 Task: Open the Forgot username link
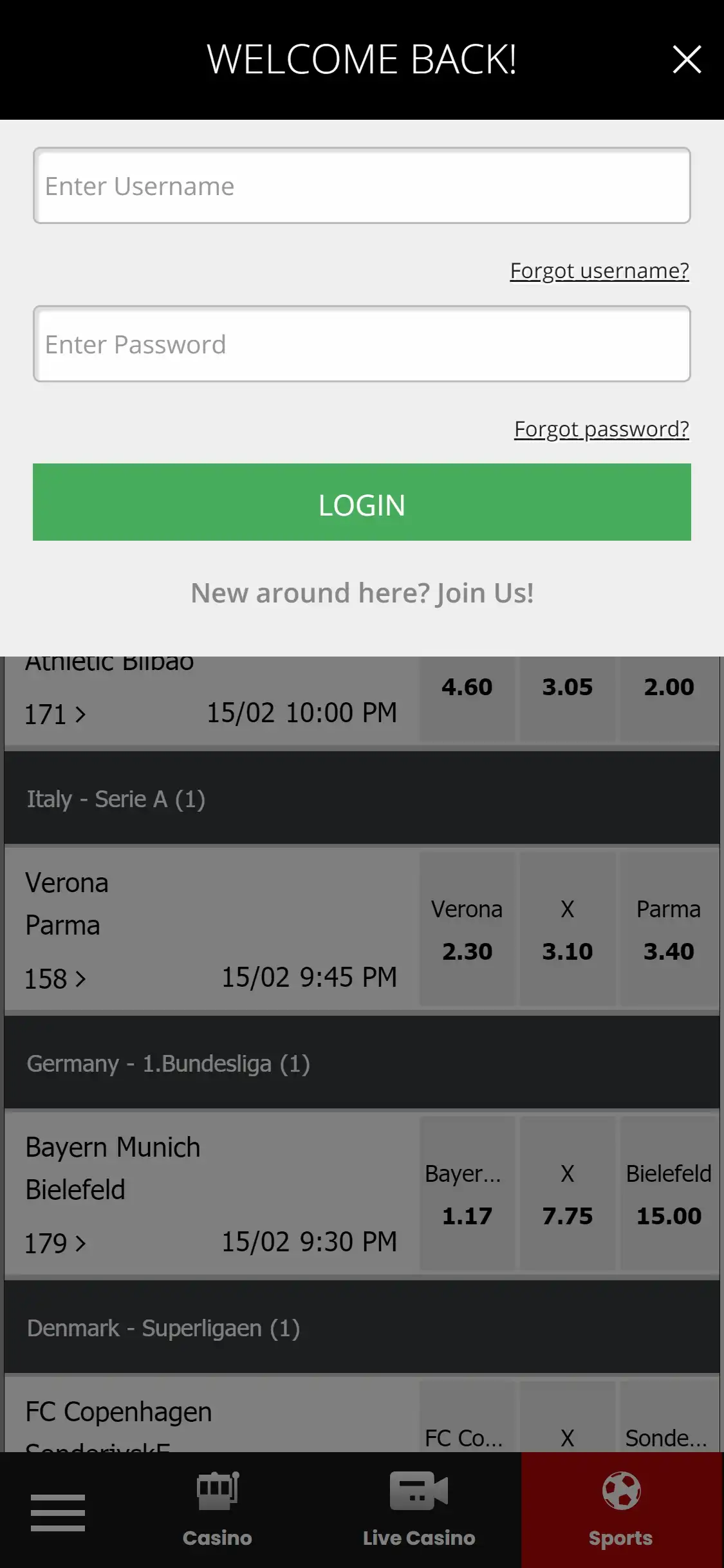(x=599, y=271)
